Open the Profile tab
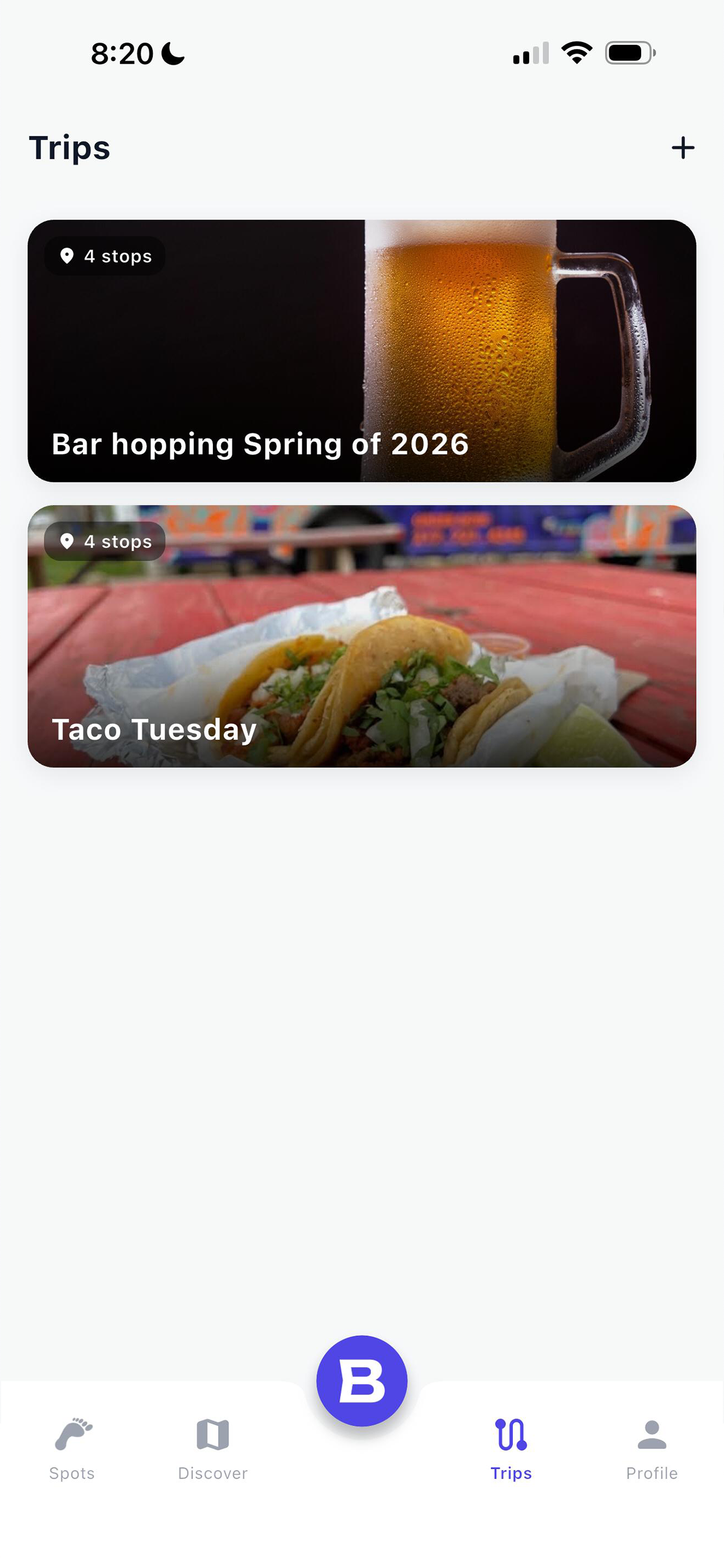The height and width of the screenshot is (1568, 724). click(652, 1448)
